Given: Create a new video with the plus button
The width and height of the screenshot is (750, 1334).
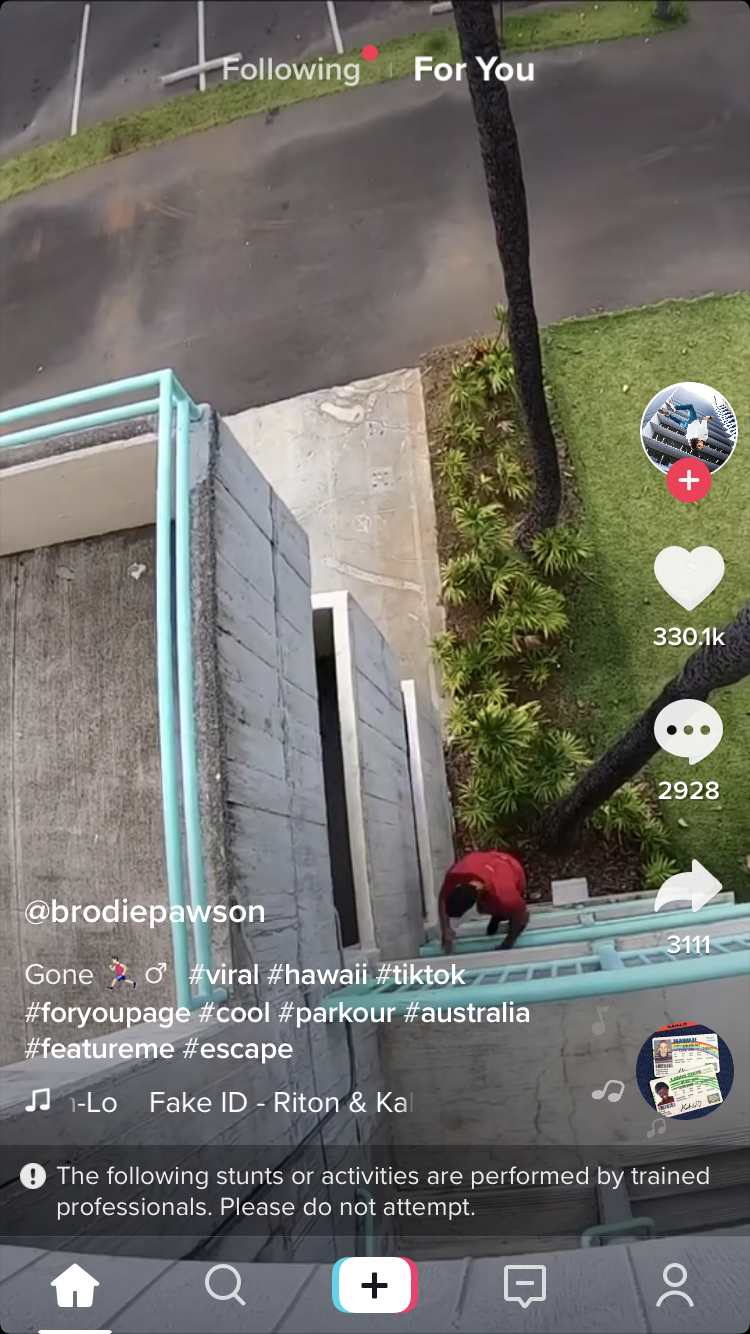Looking at the screenshot, I should tap(374, 1285).
